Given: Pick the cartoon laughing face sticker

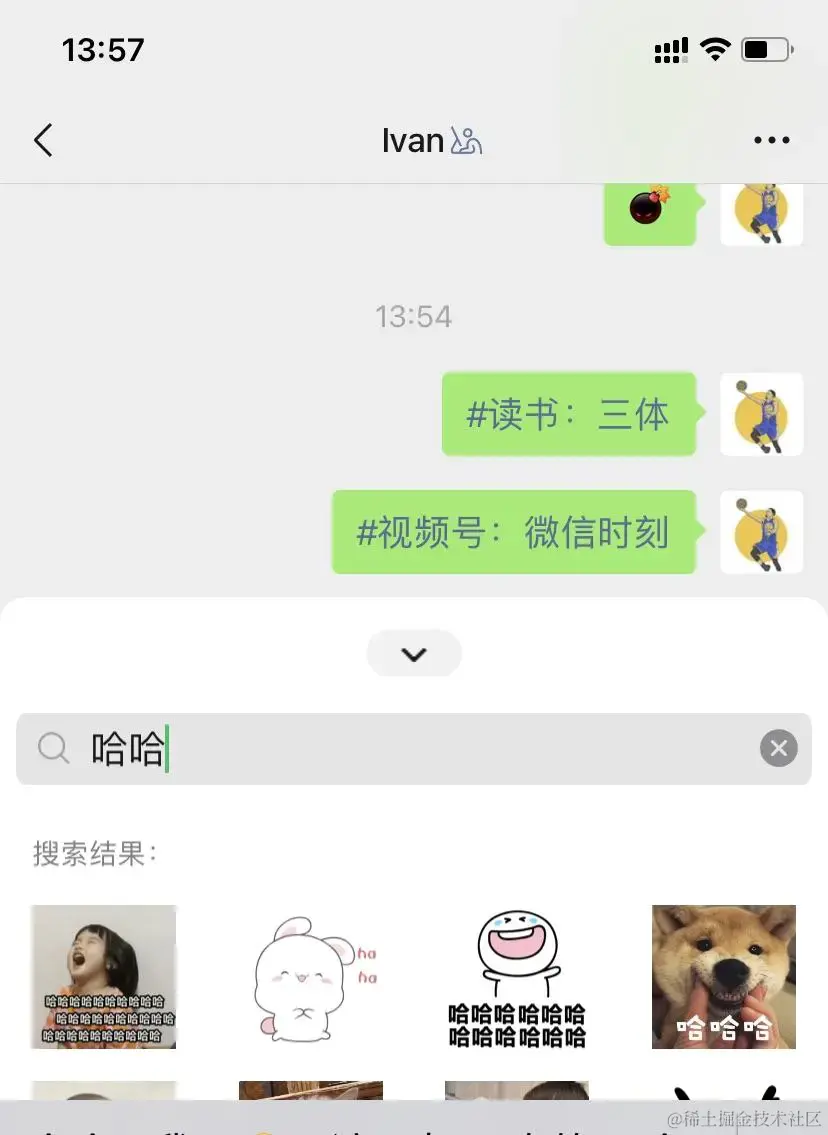Looking at the screenshot, I should coord(517,976).
